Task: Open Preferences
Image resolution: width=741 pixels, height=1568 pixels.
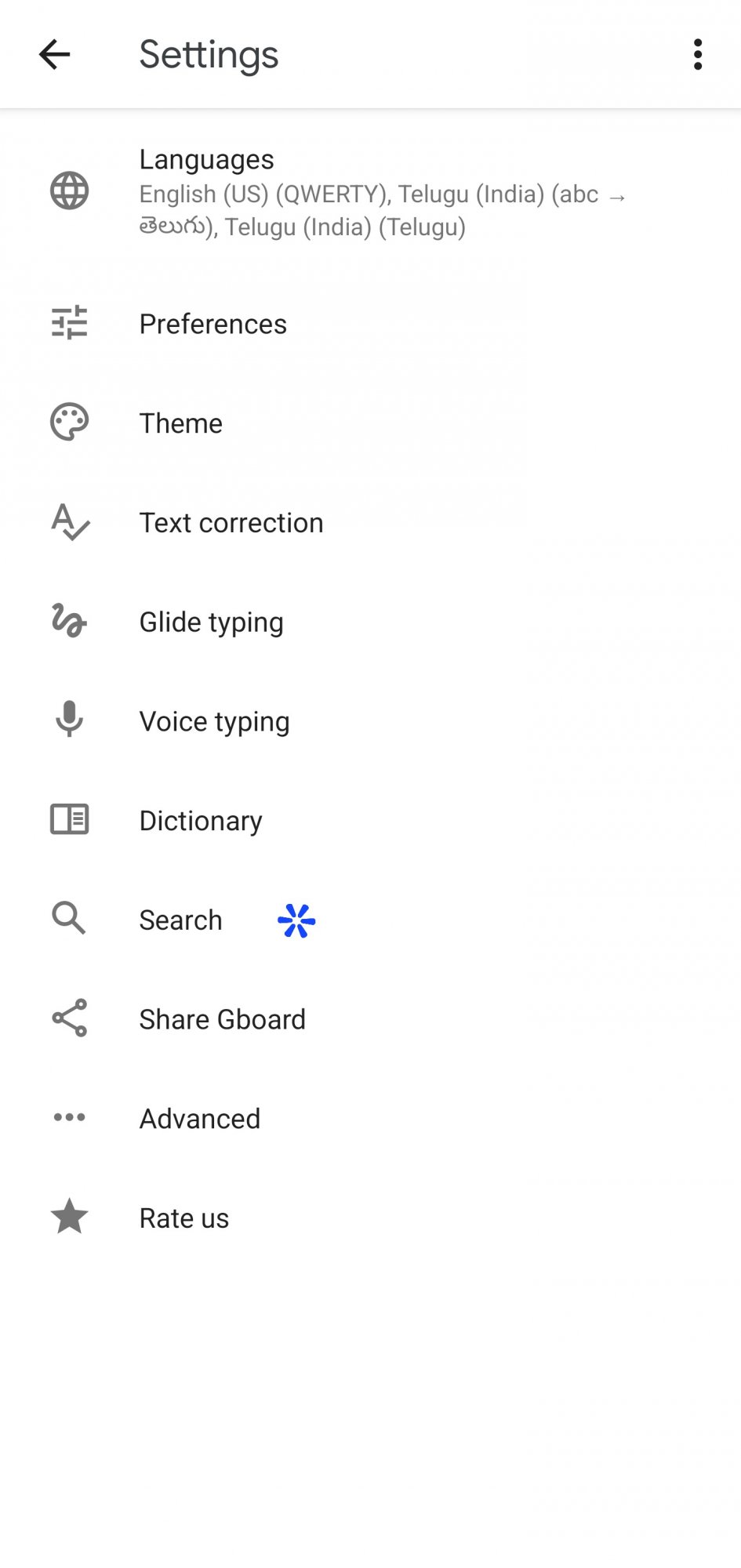Action: coord(370,324)
